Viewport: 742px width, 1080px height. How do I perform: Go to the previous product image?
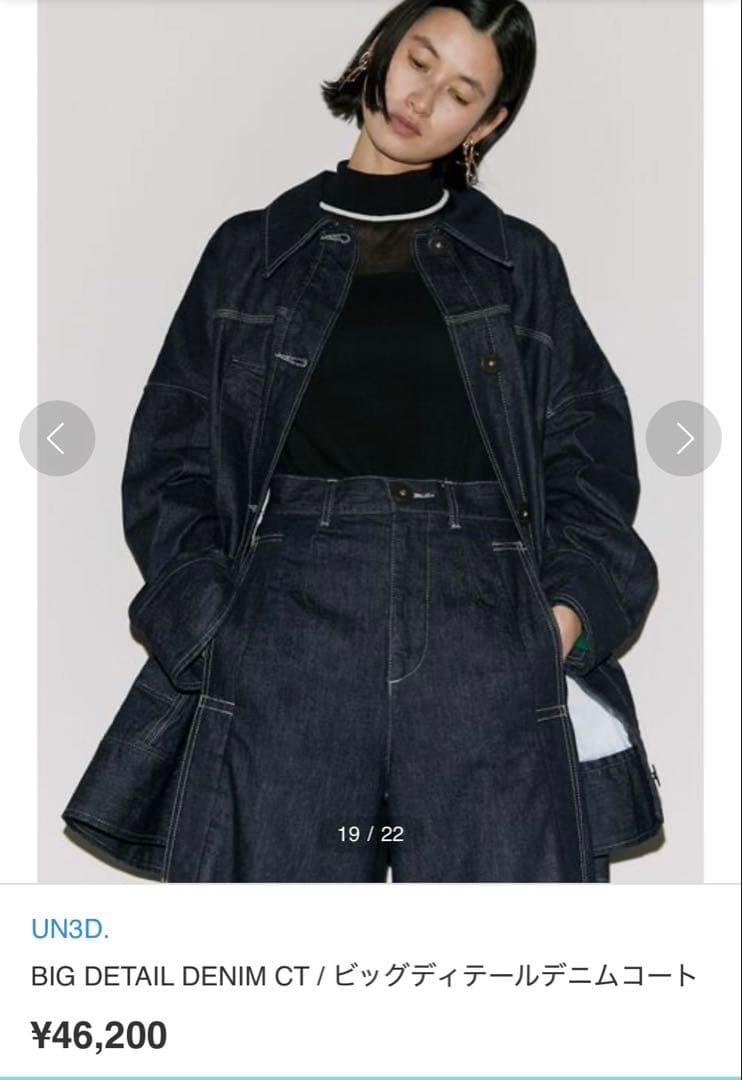tap(57, 438)
